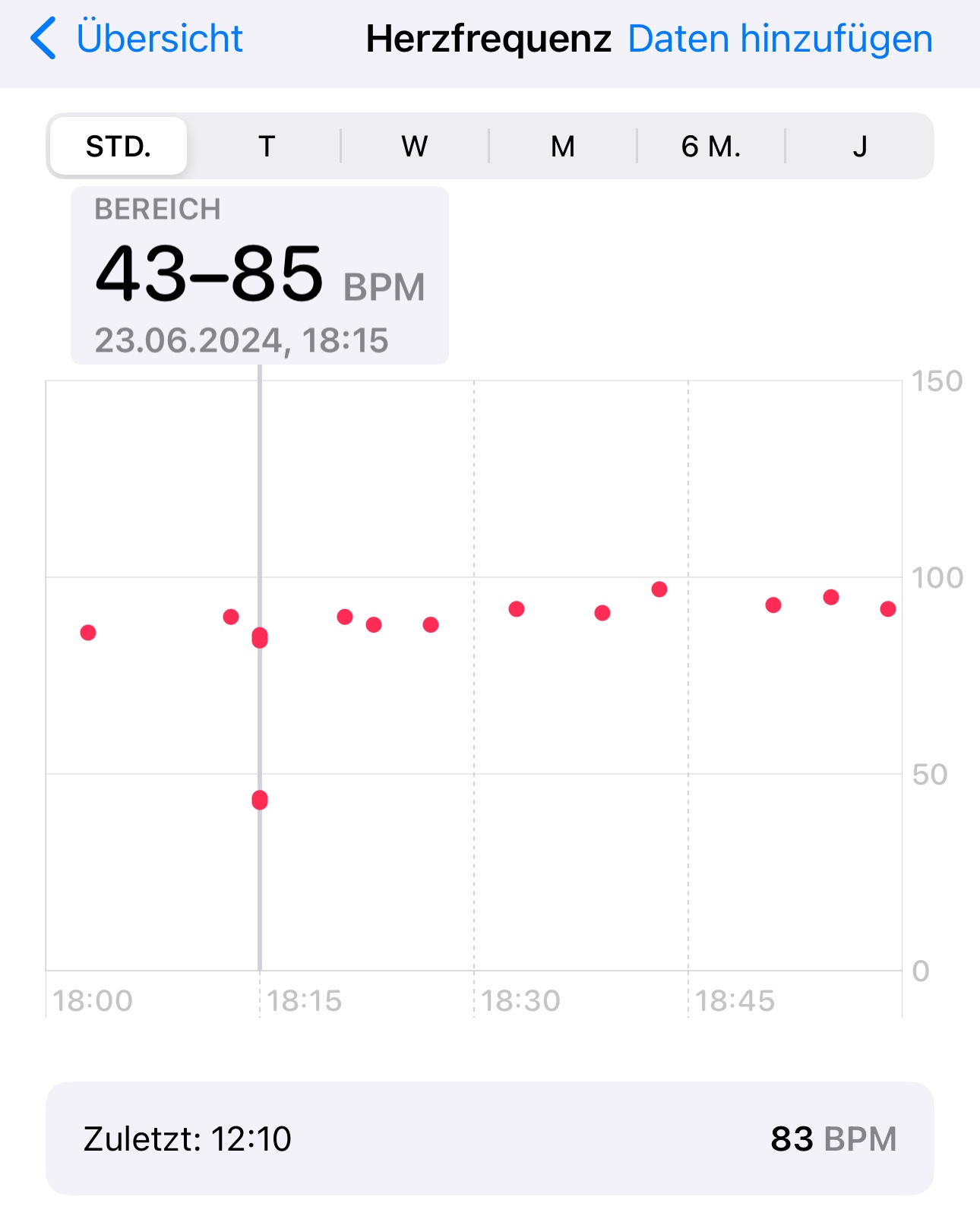Switch to the J year view
Image resolution: width=980 pixels, height=1219 pixels.
pos(859,146)
